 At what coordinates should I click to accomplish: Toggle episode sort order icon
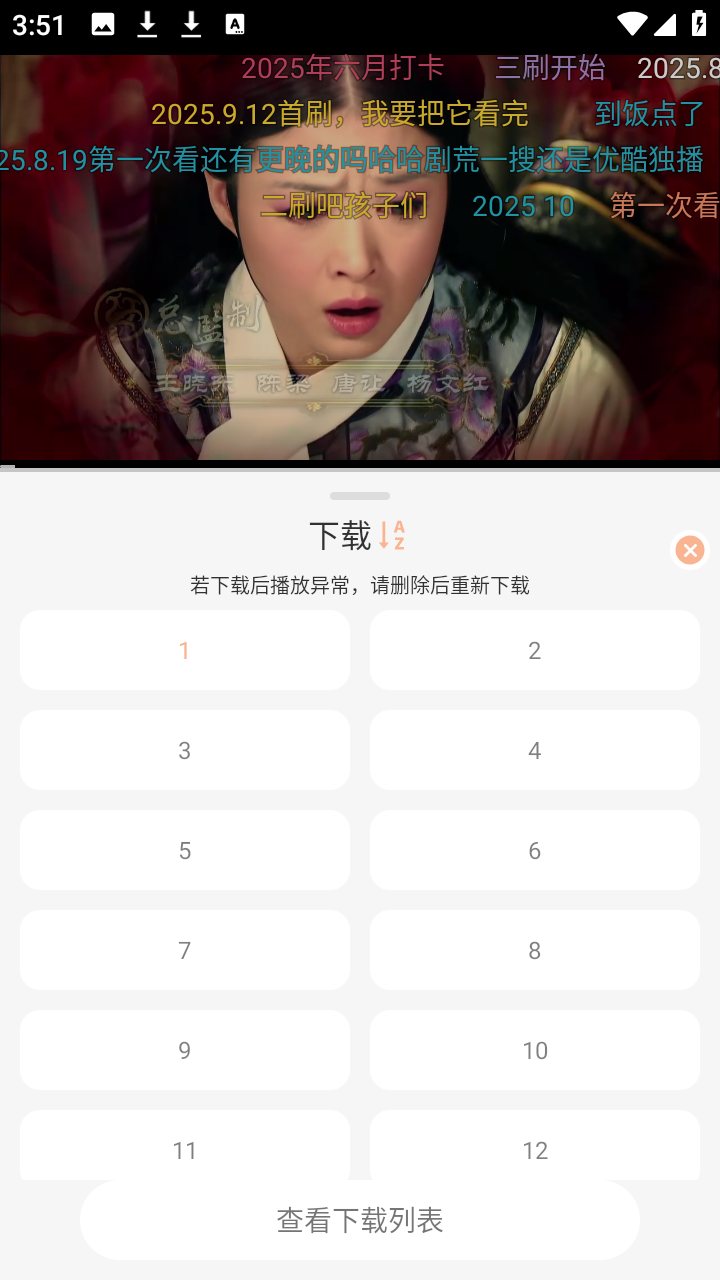click(392, 535)
